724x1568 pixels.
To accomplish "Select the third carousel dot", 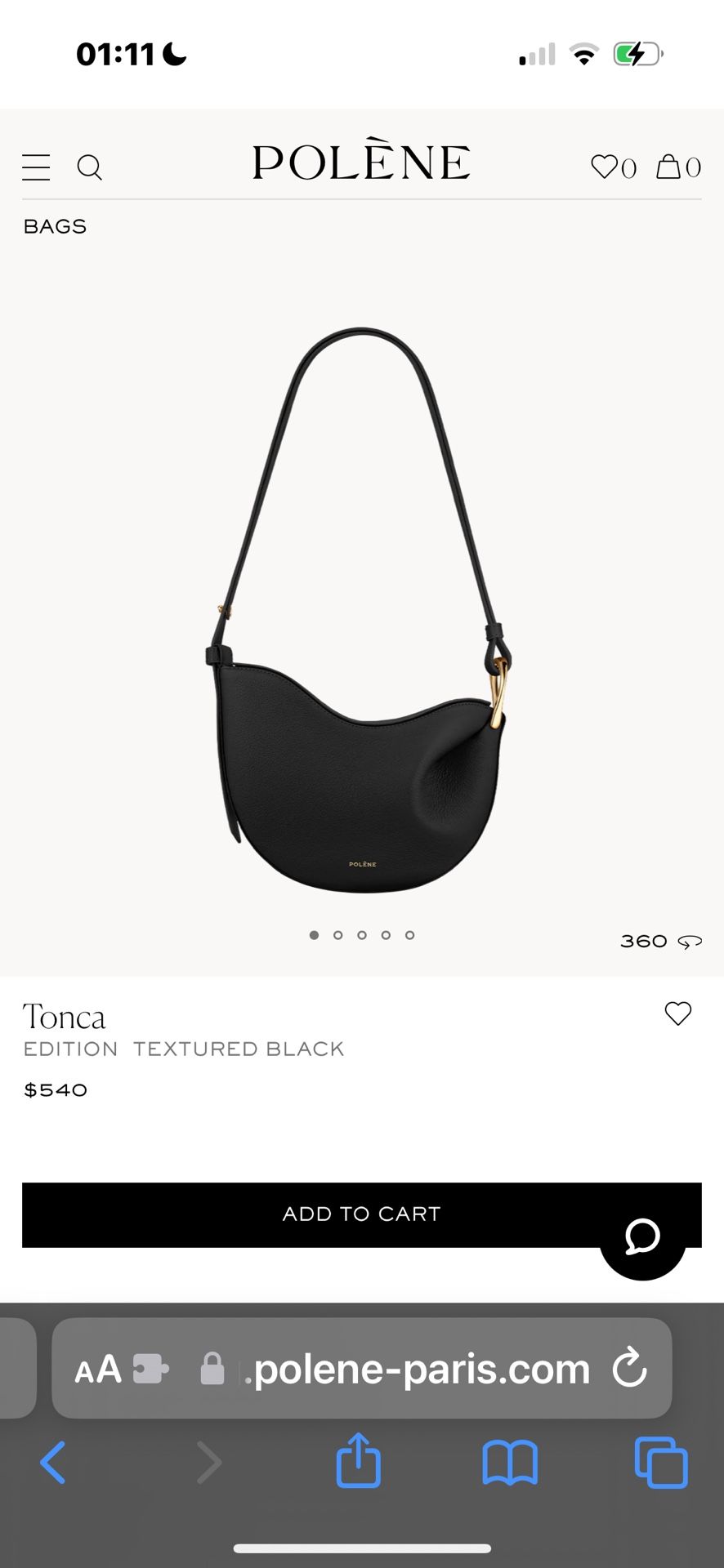I will click(361, 934).
